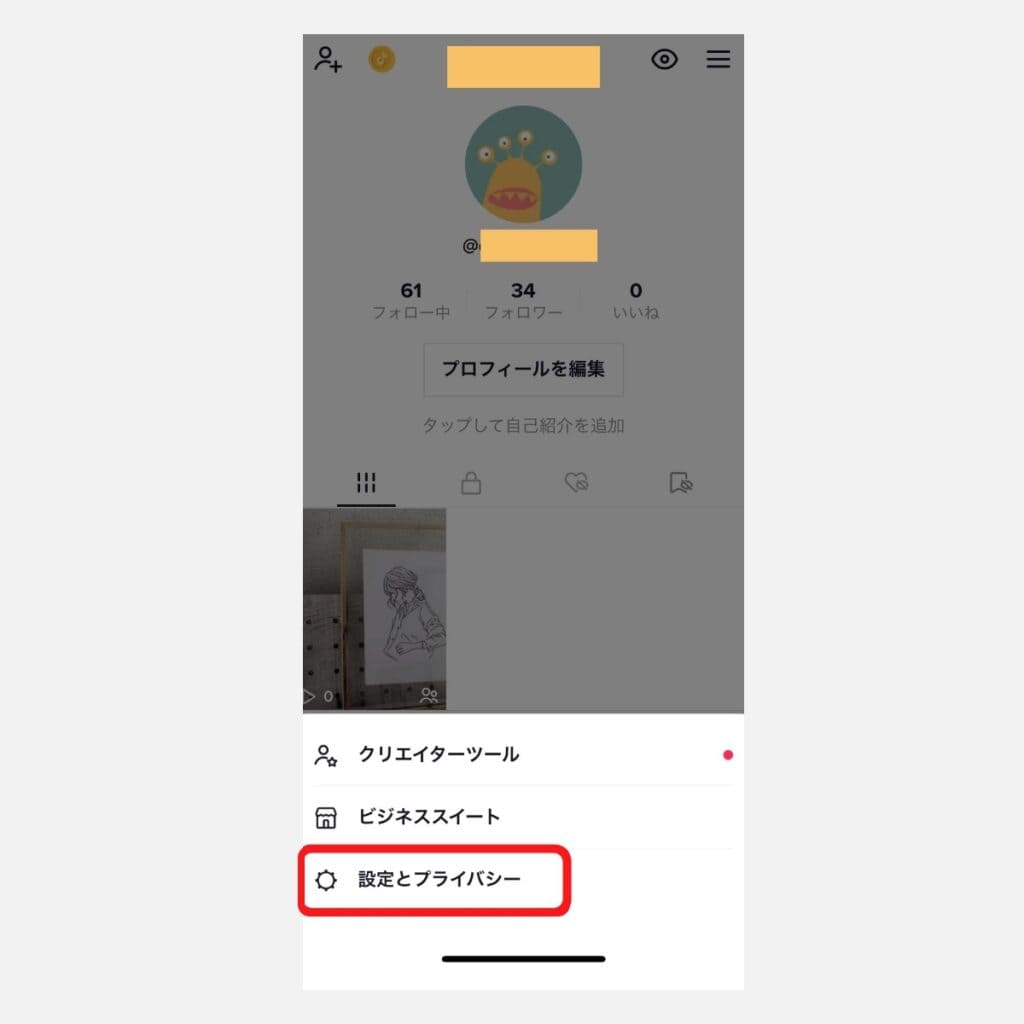1024x1024 pixels.
Task: Open the hamburger menu icon
Action: click(718, 60)
